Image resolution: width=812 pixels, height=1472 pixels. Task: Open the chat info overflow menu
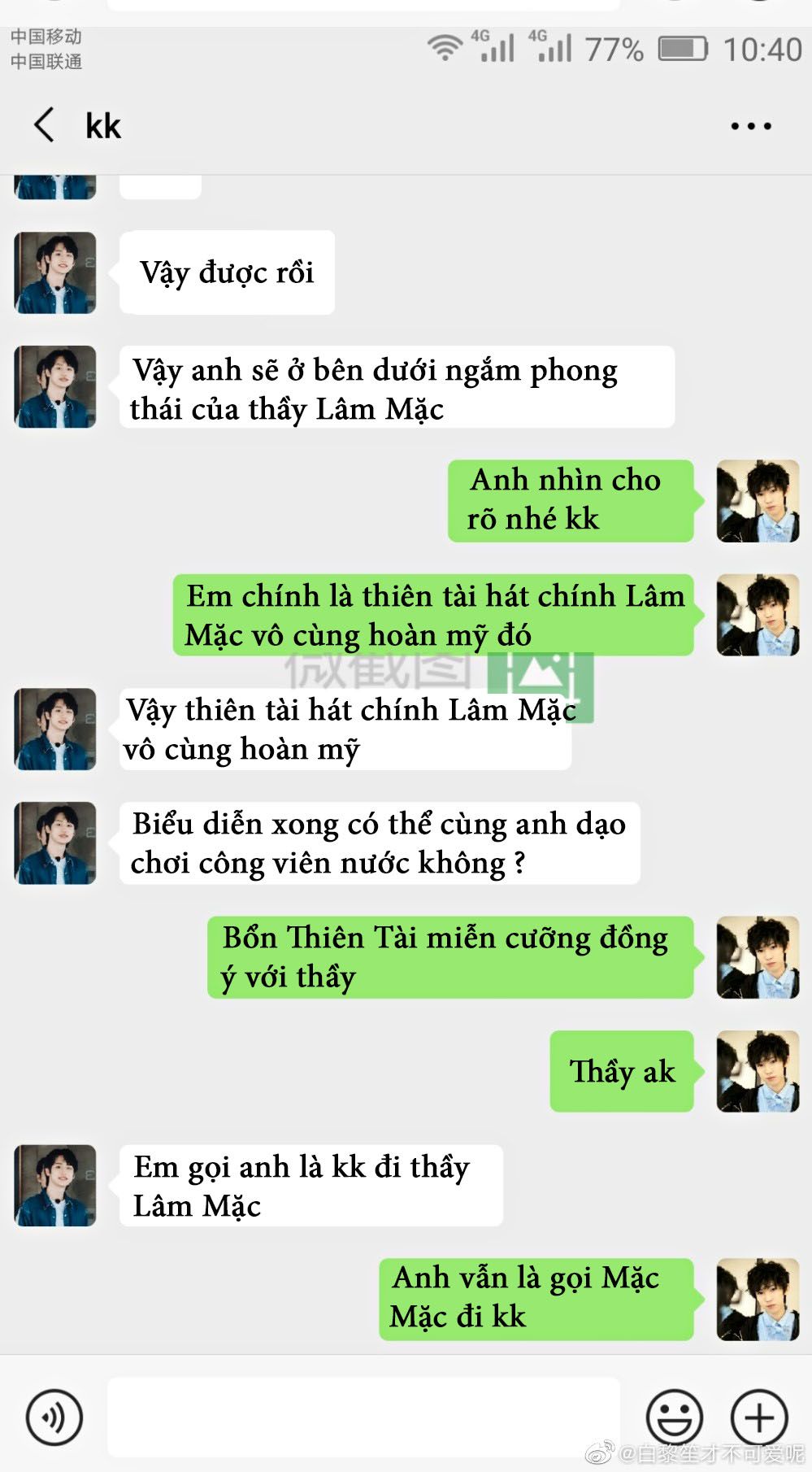pos(750,126)
